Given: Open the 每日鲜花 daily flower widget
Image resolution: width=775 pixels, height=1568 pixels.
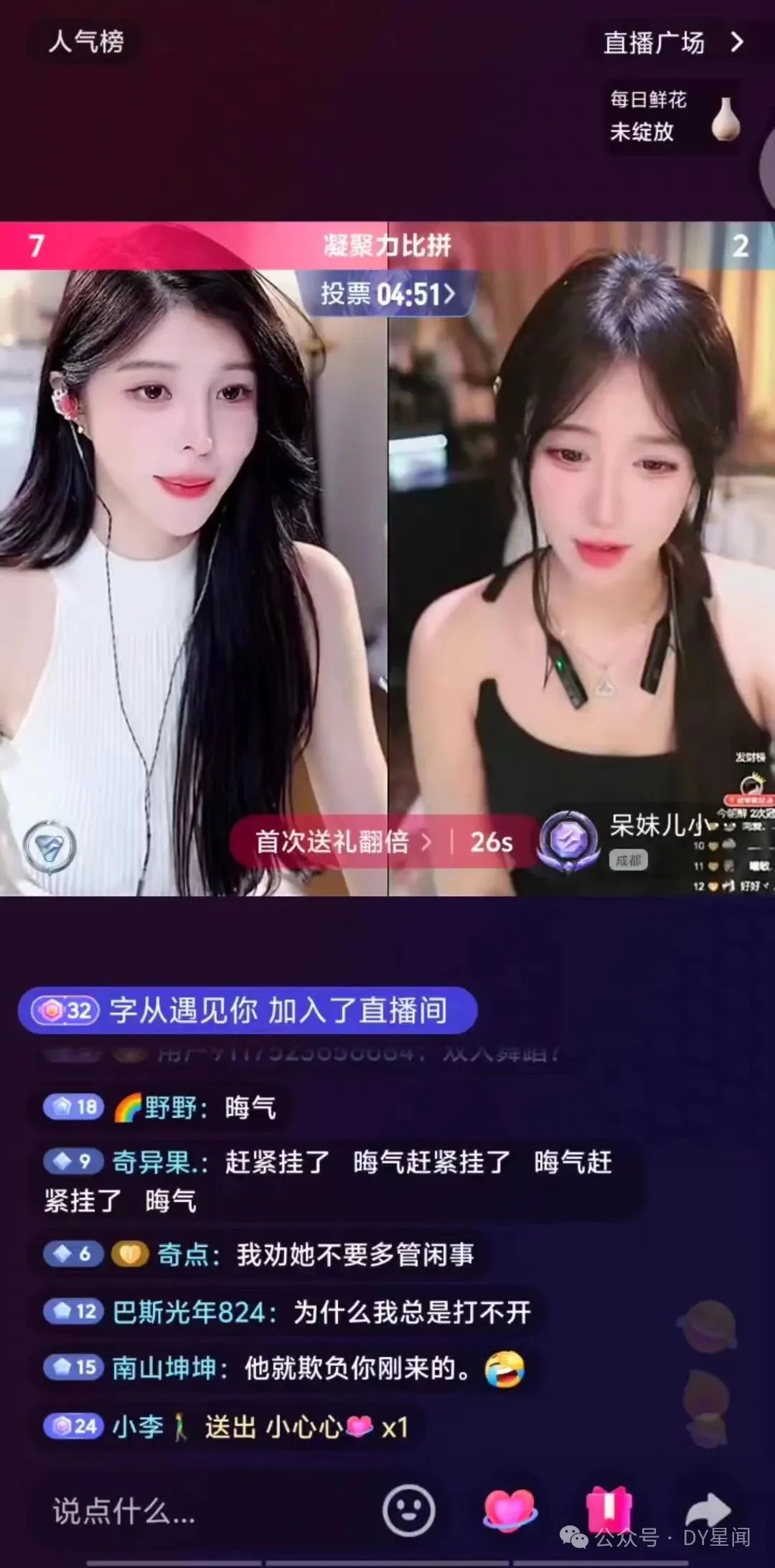Looking at the screenshot, I should (674, 116).
